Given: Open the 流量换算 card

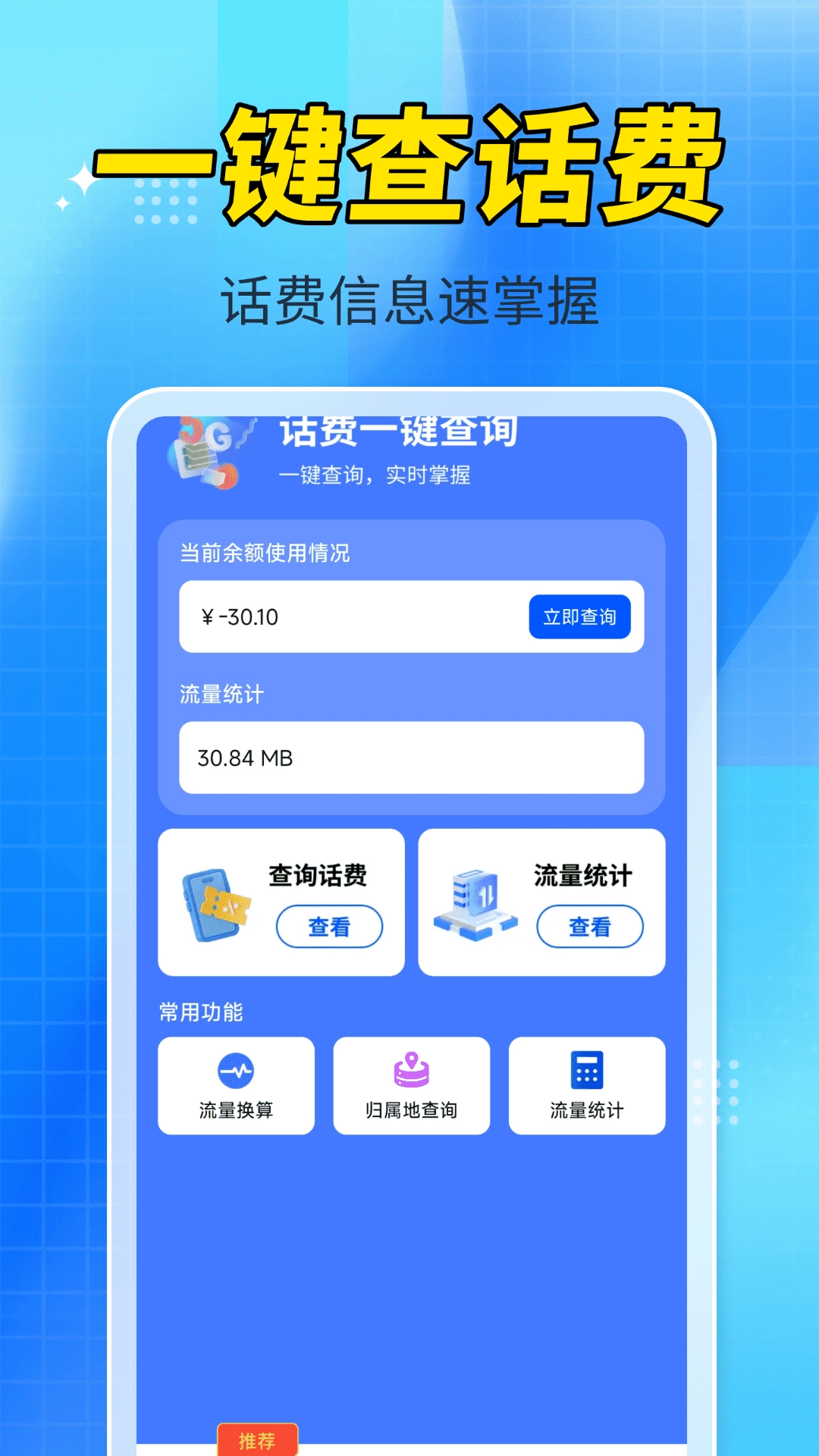Looking at the screenshot, I should (x=236, y=1086).
